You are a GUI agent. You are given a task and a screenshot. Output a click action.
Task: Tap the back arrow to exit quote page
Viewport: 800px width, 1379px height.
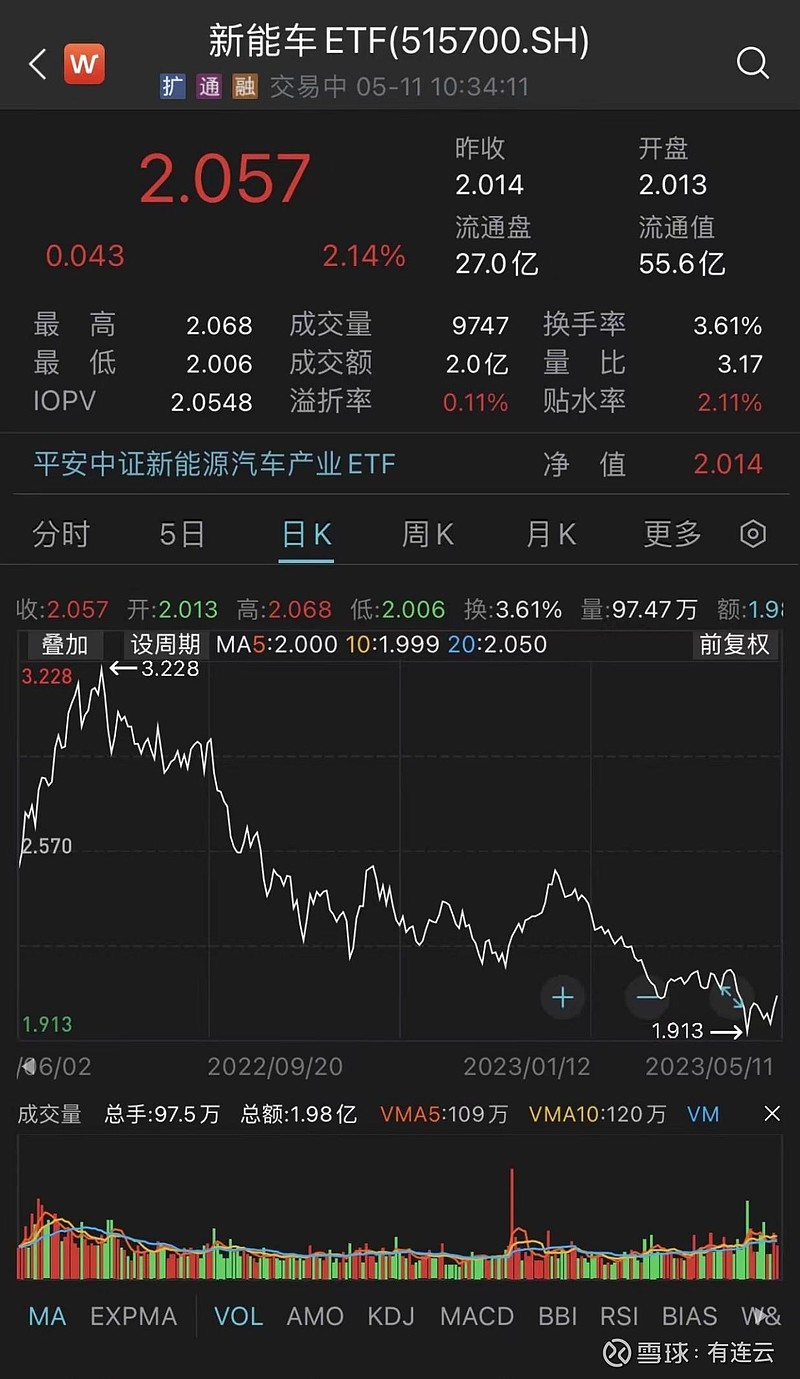tap(37, 63)
